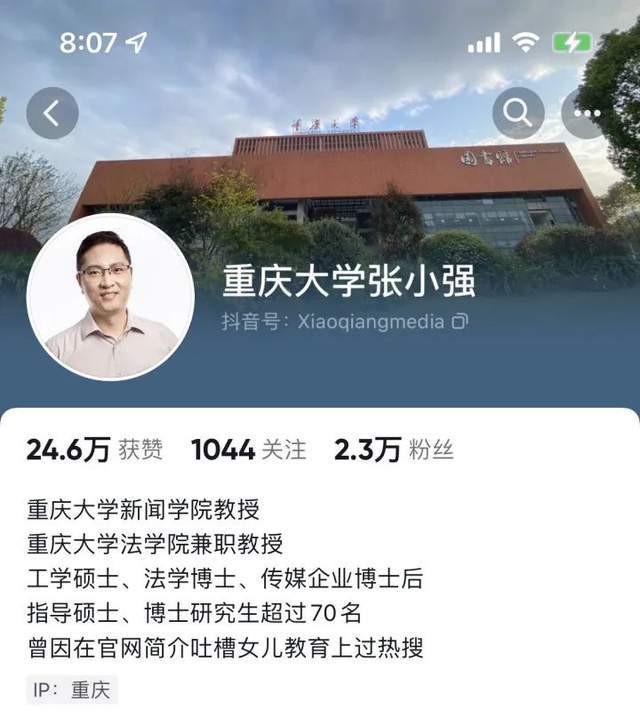Open the 1044 关注 following list
The image size is (640, 717).
[x=248, y=450]
